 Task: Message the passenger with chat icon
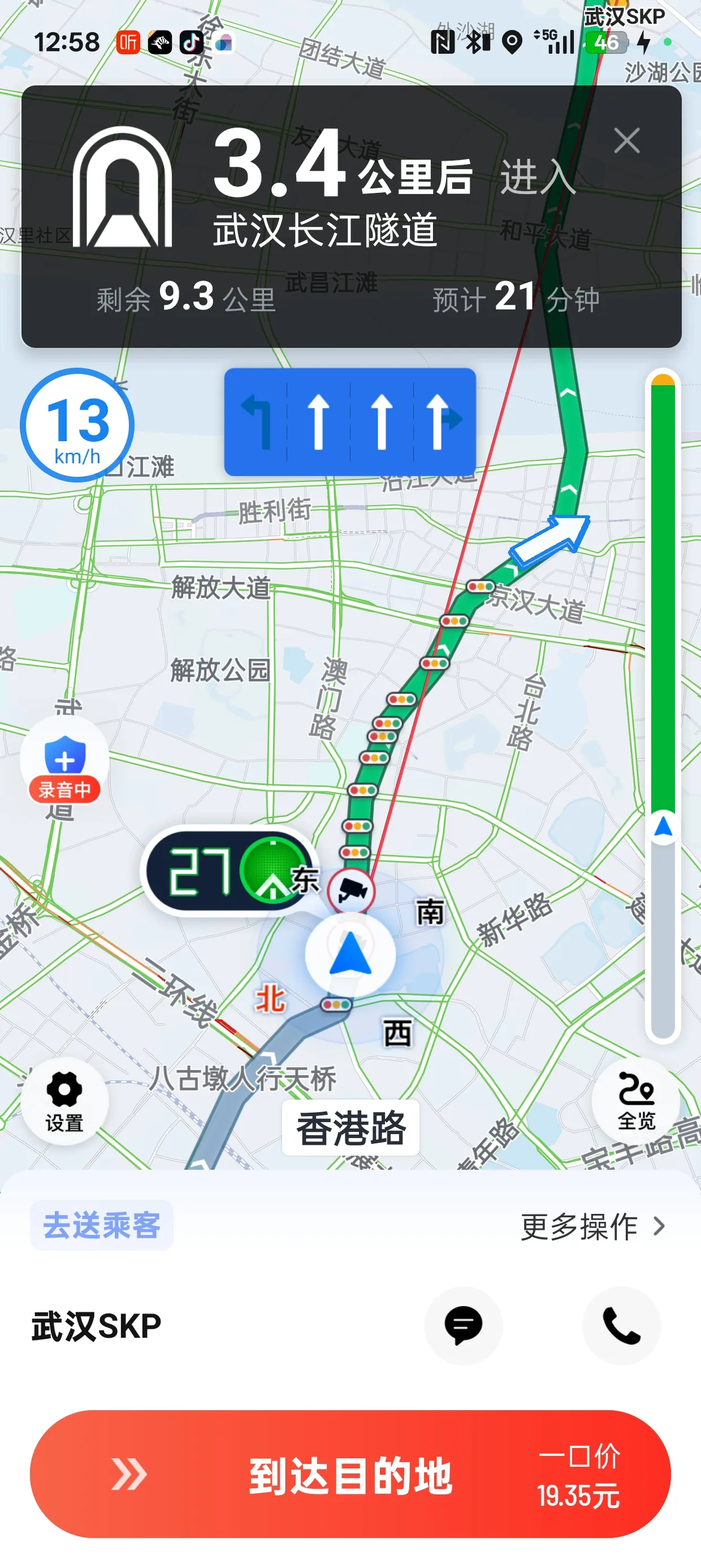(x=464, y=1325)
